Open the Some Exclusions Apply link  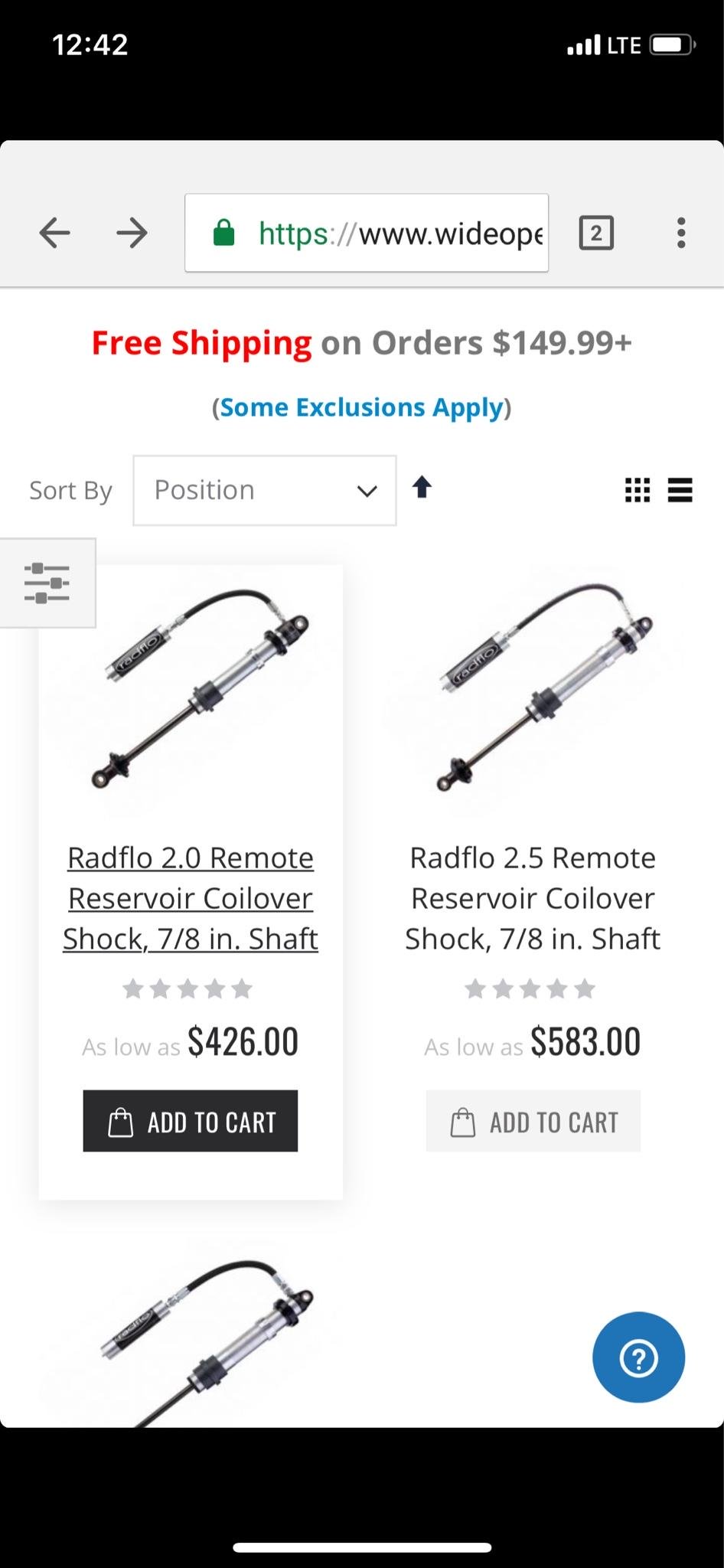[x=361, y=407]
